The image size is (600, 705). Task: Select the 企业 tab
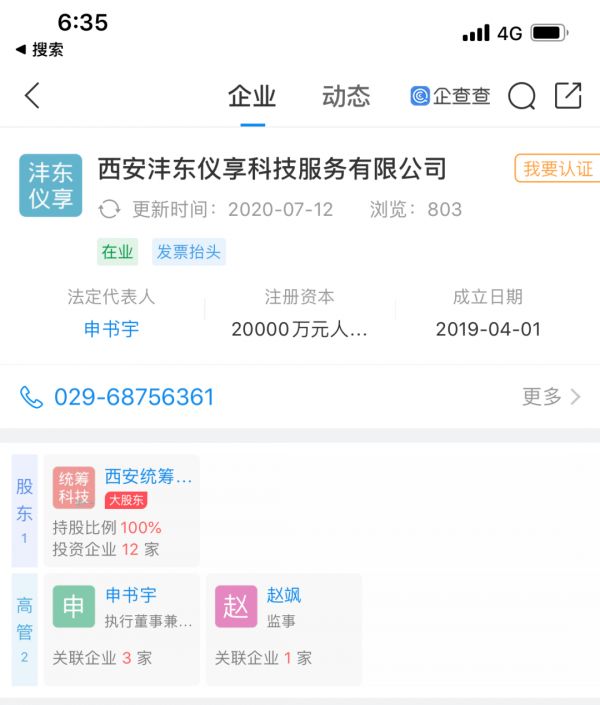(252, 96)
